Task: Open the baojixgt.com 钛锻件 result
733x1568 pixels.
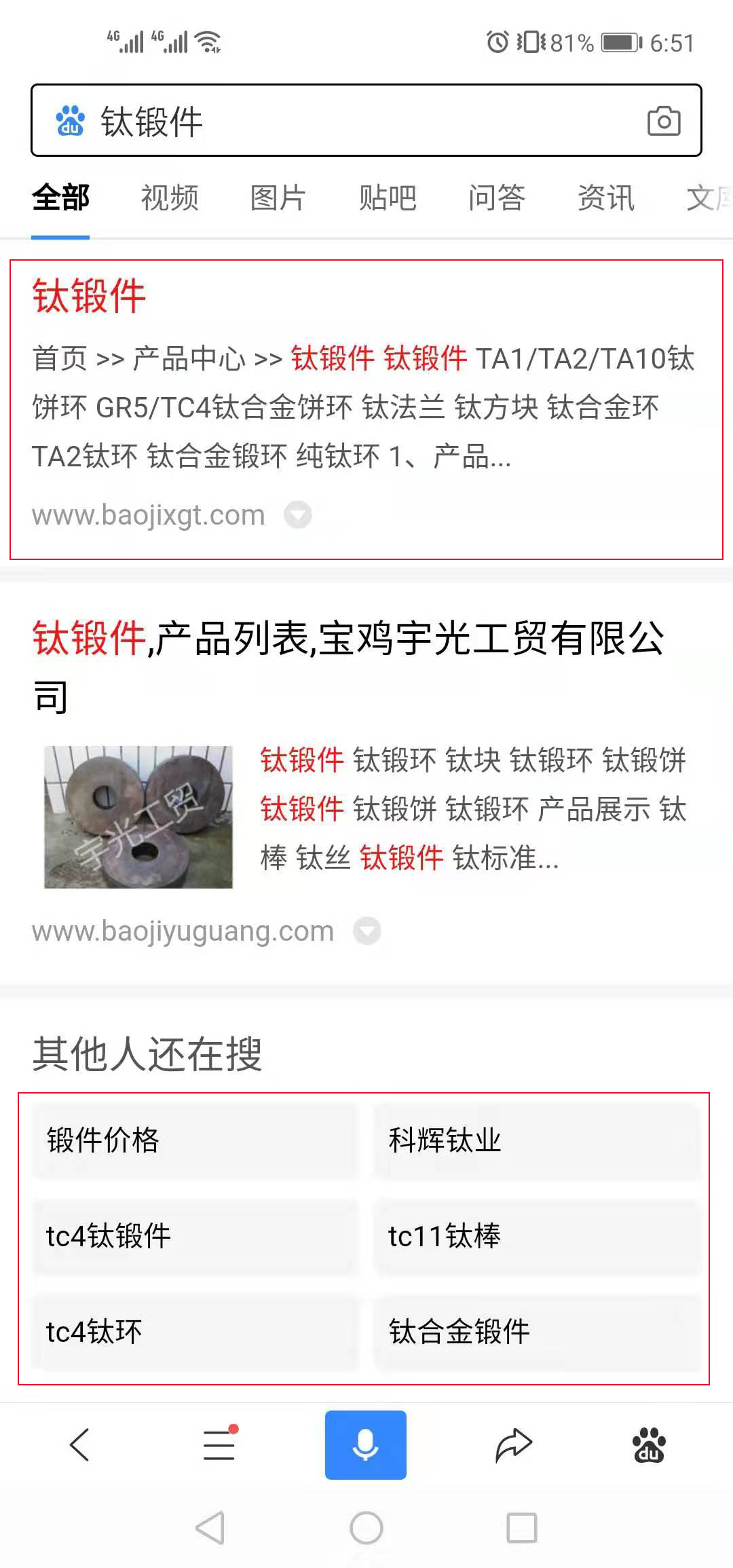Action: coord(90,296)
